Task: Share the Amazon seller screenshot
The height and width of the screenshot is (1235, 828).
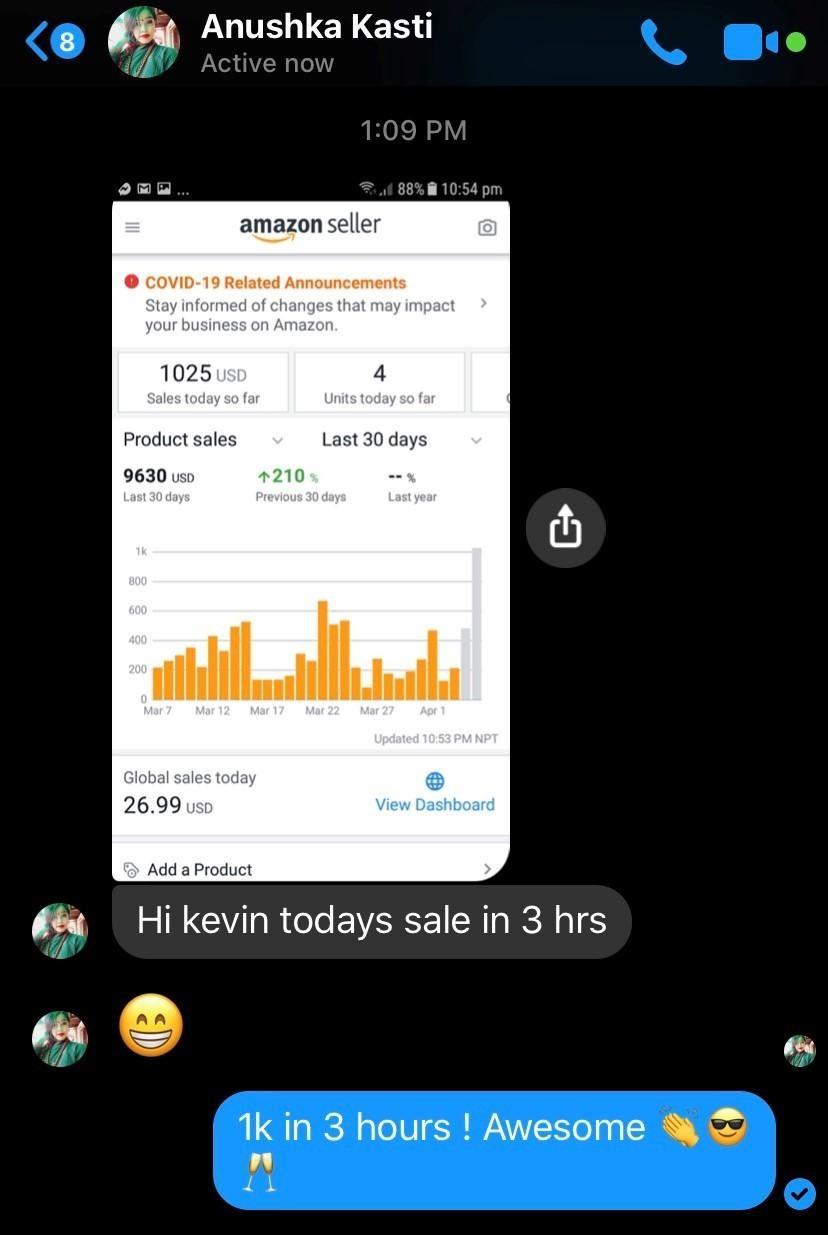Action: [x=565, y=528]
